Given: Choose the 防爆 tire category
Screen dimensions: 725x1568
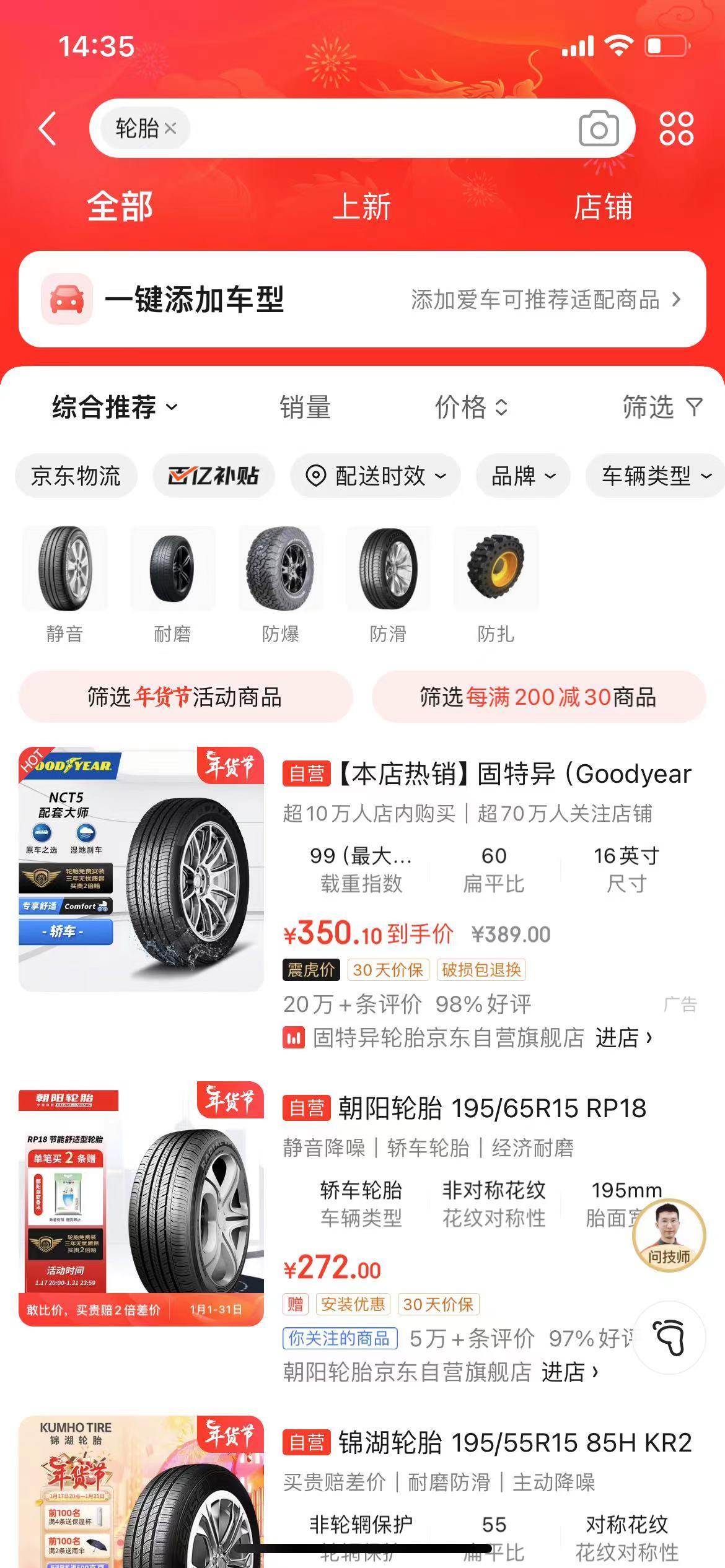Looking at the screenshot, I should (x=280, y=585).
